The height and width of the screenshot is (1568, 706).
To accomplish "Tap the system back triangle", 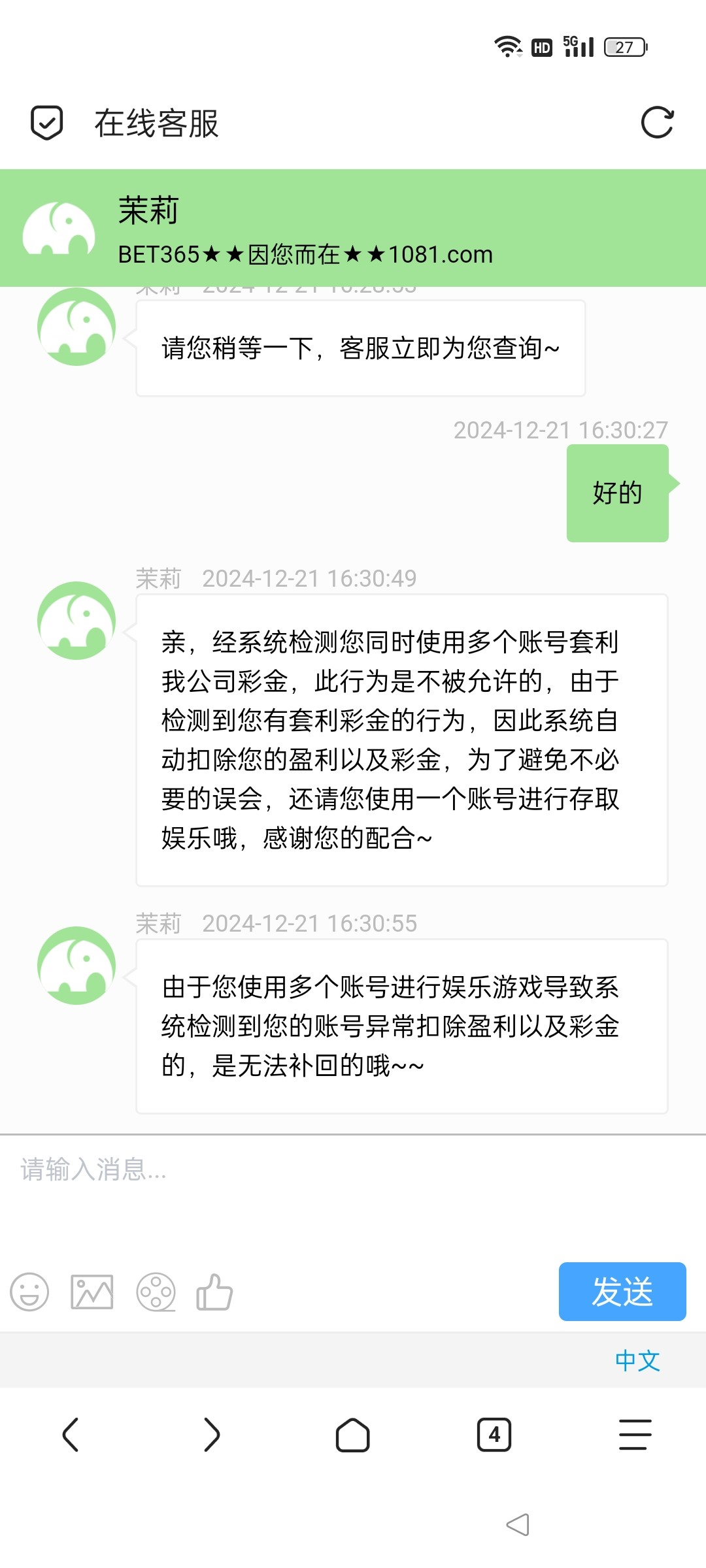I will tap(518, 1525).
